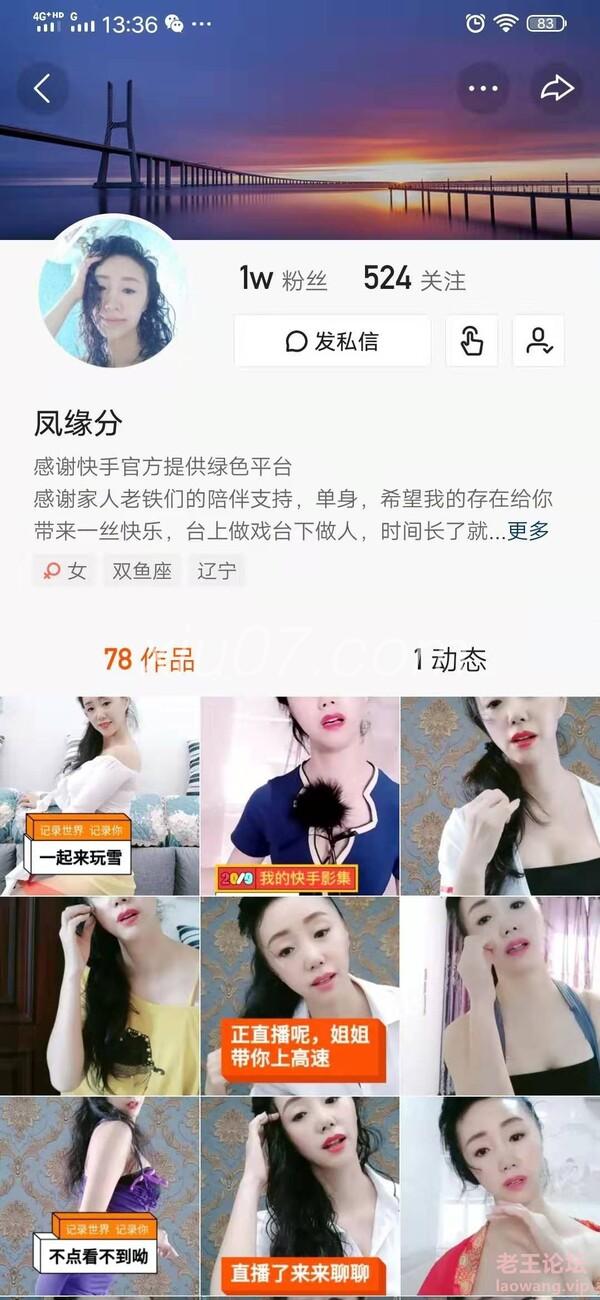View the 524 关注 following list

415,279
